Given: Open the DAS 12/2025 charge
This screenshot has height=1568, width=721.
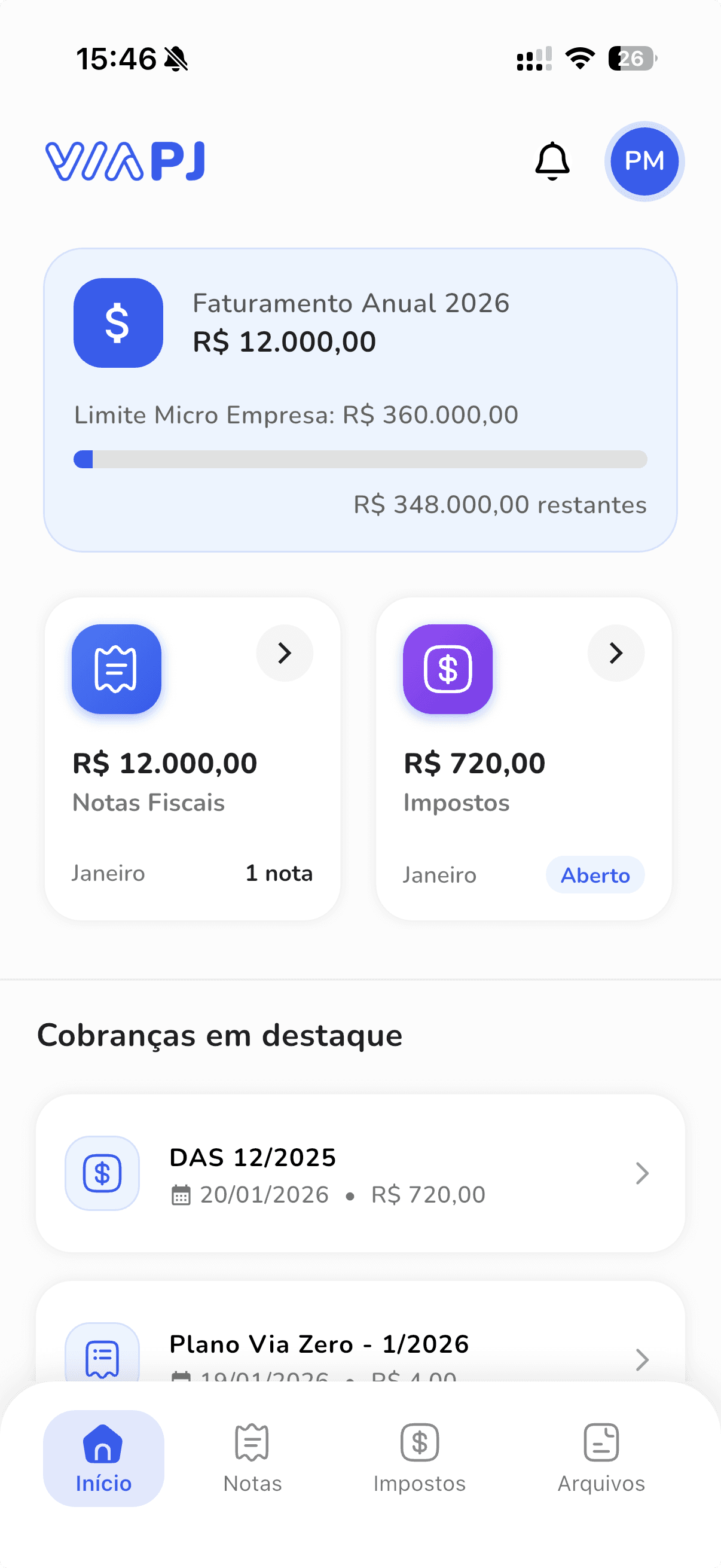Looking at the screenshot, I should (360, 1173).
